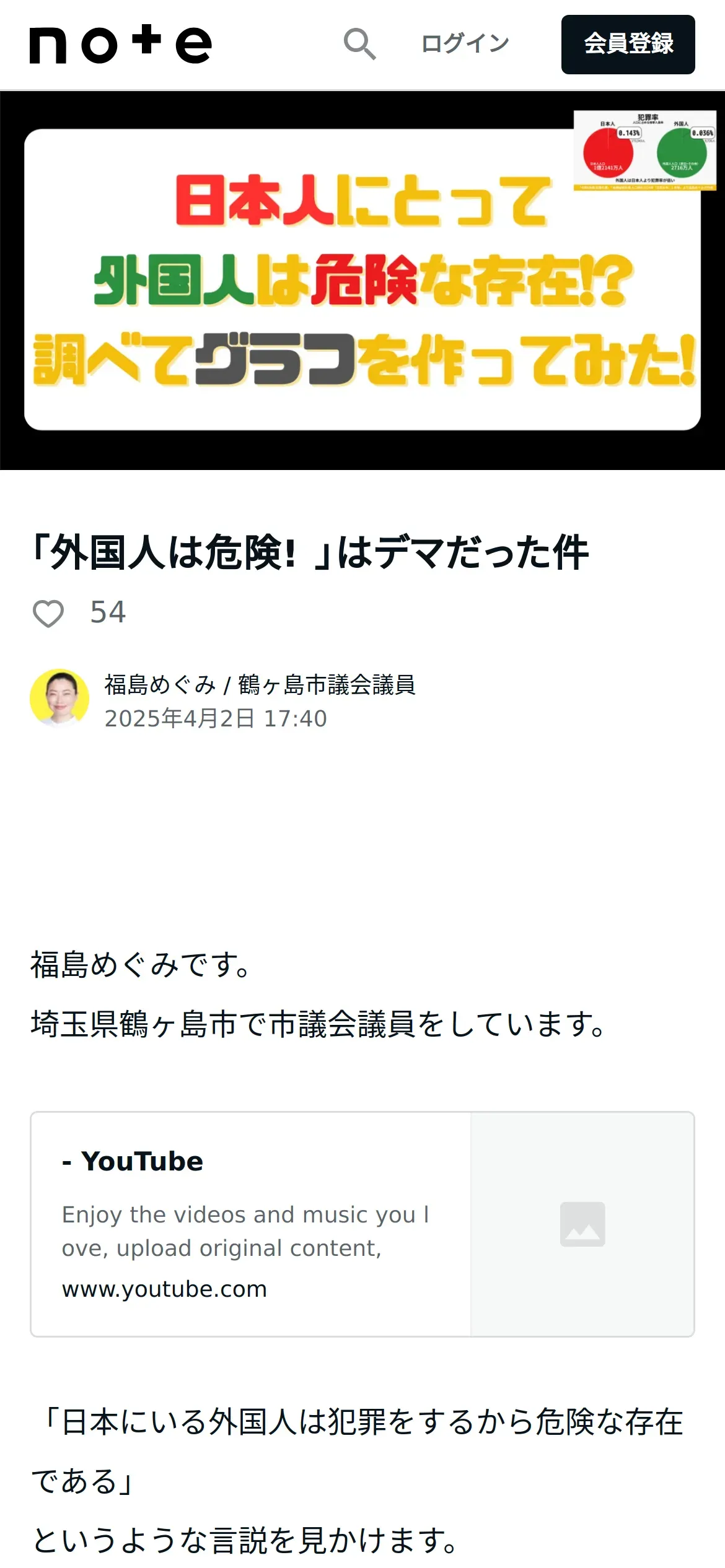
Task: Go to the note home logo
Action: click(121, 45)
